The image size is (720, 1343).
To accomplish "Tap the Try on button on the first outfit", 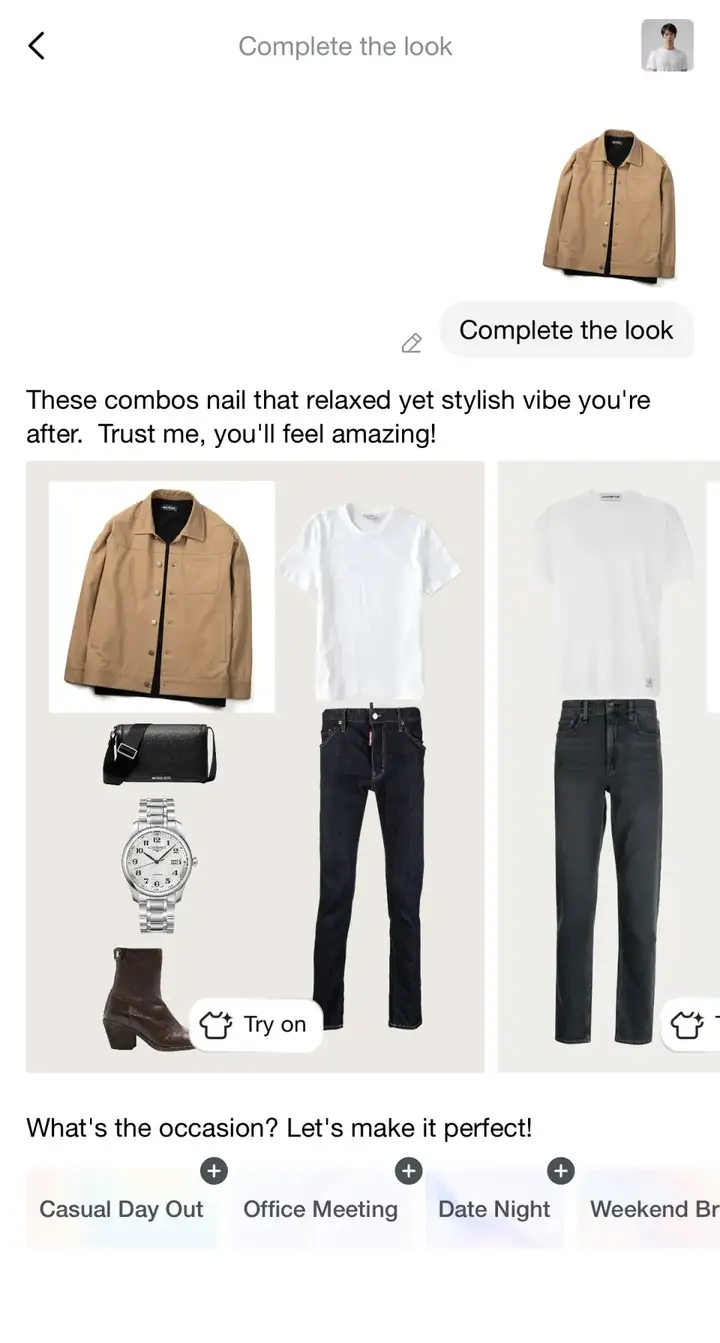I will (256, 1025).
